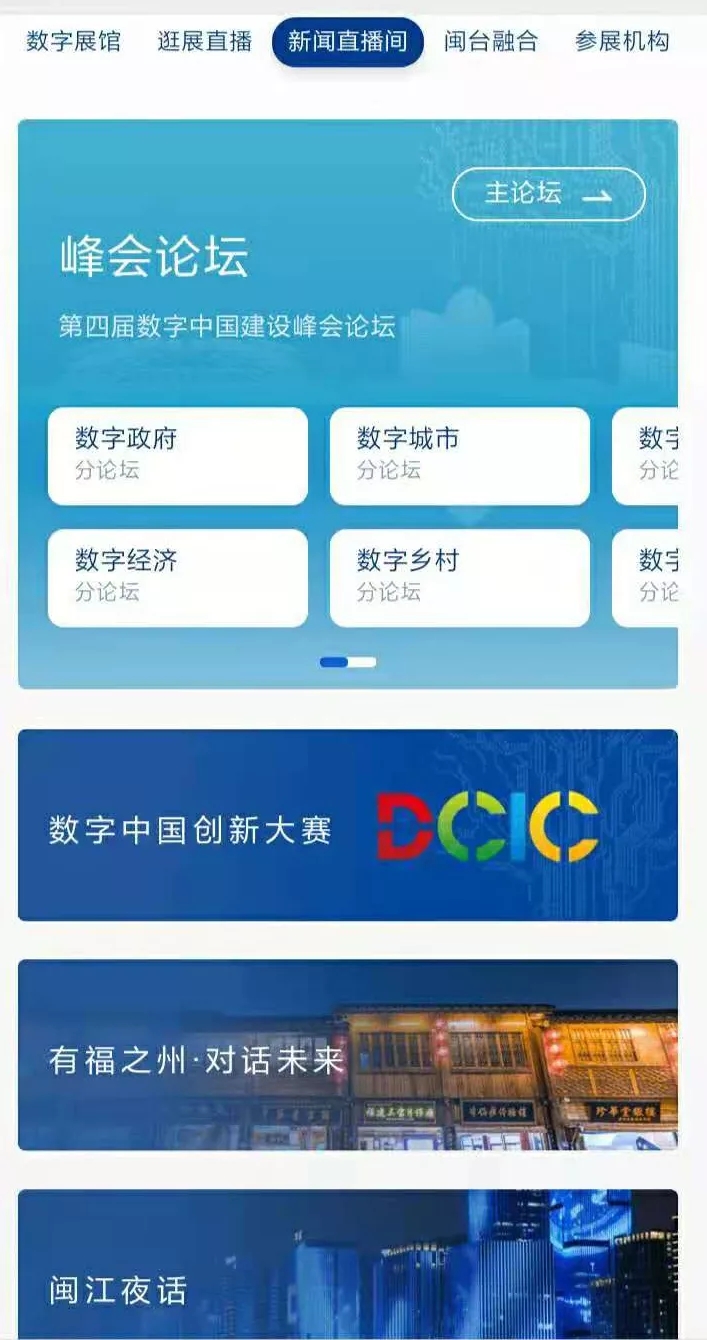Image resolution: width=707 pixels, height=1340 pixels.
Task: Go to the 参展机构 tab
Action: coord(621,42)
